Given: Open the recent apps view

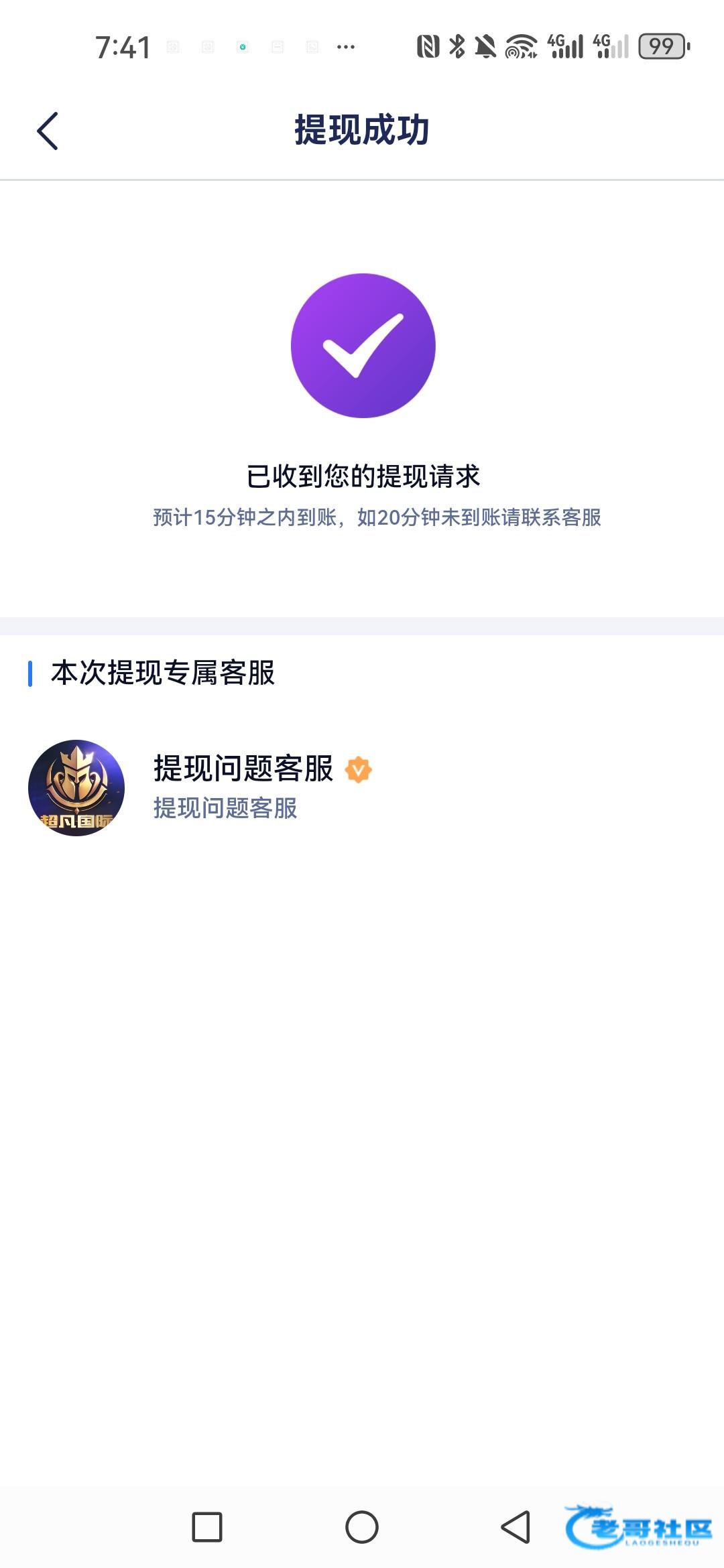Looking at the screenshot, I should [x=207, y=1527].
